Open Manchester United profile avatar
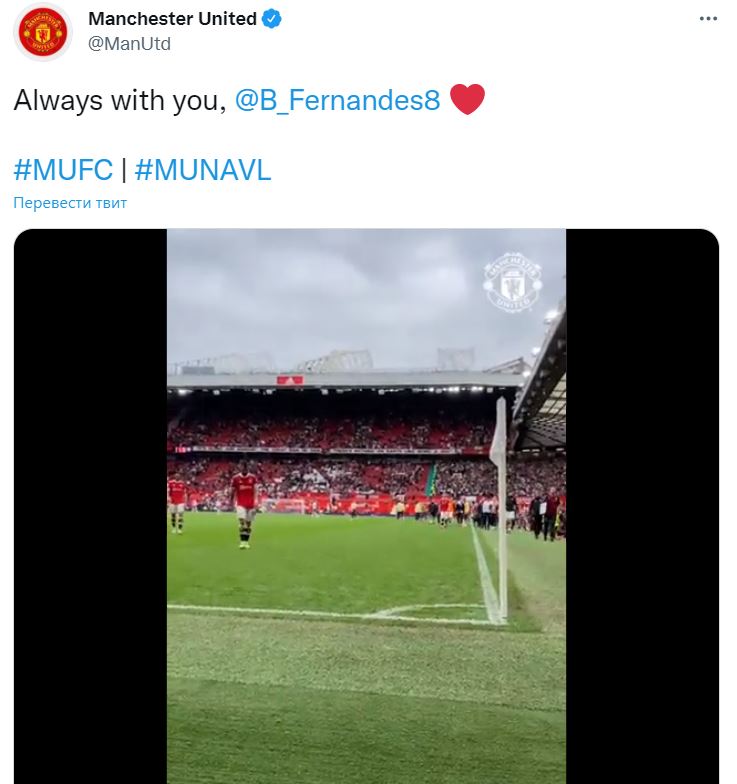This screenshot has width=737, height=784. [43, 32]
